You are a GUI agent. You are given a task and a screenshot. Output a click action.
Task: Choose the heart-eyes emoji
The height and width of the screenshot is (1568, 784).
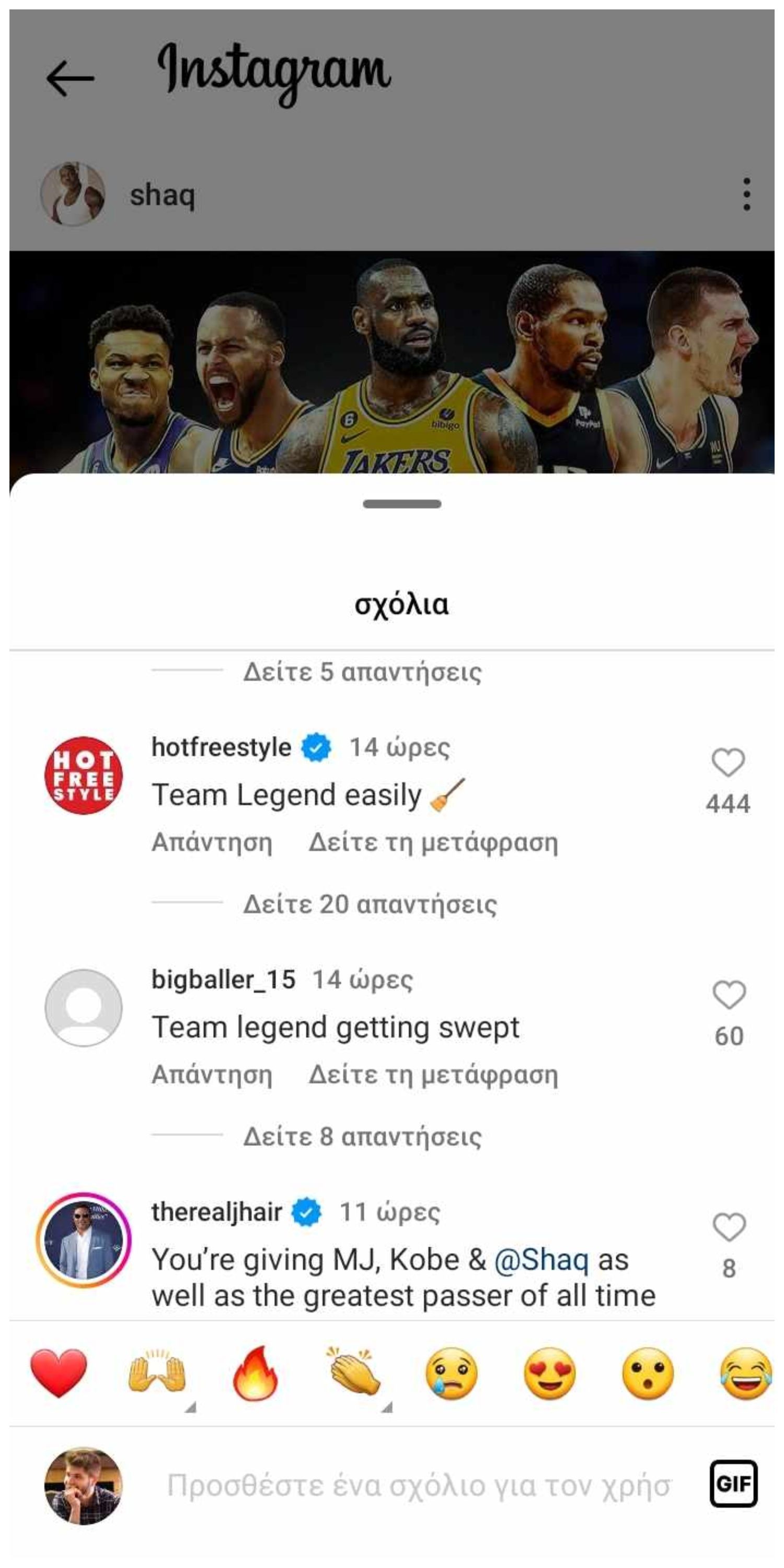coord(549,1373)
